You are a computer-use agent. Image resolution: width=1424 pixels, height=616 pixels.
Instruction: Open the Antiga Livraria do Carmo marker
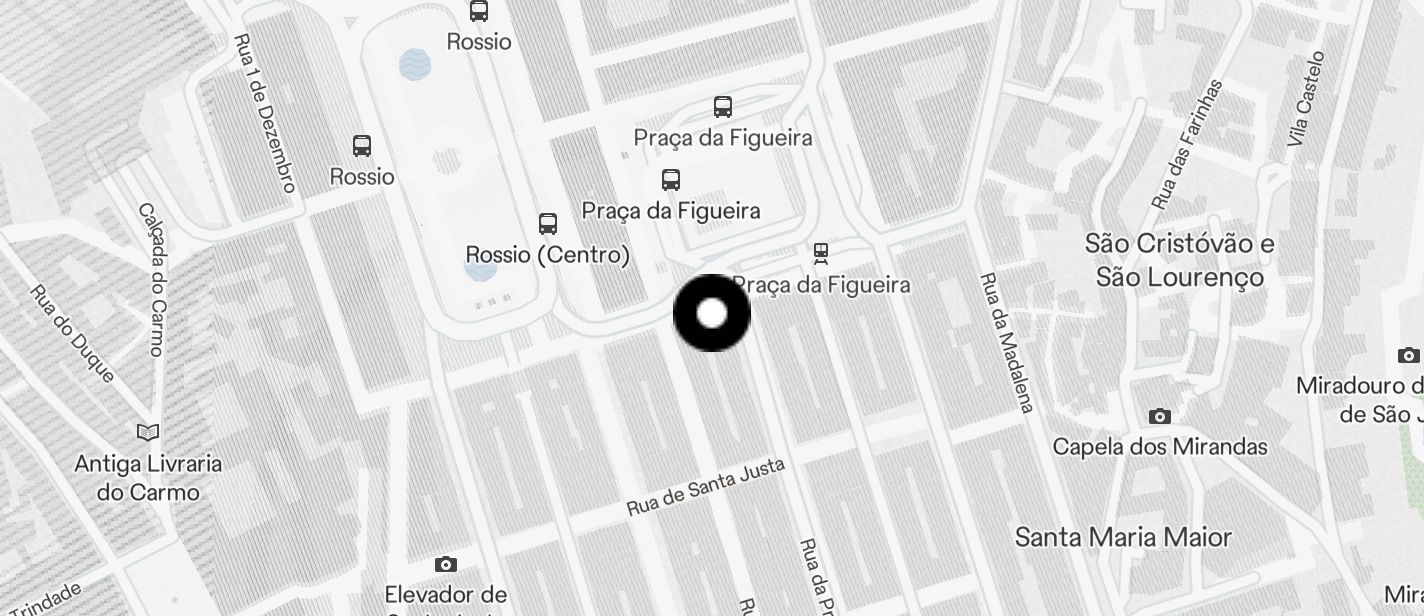pyautogui.click(x=148, y=433)
